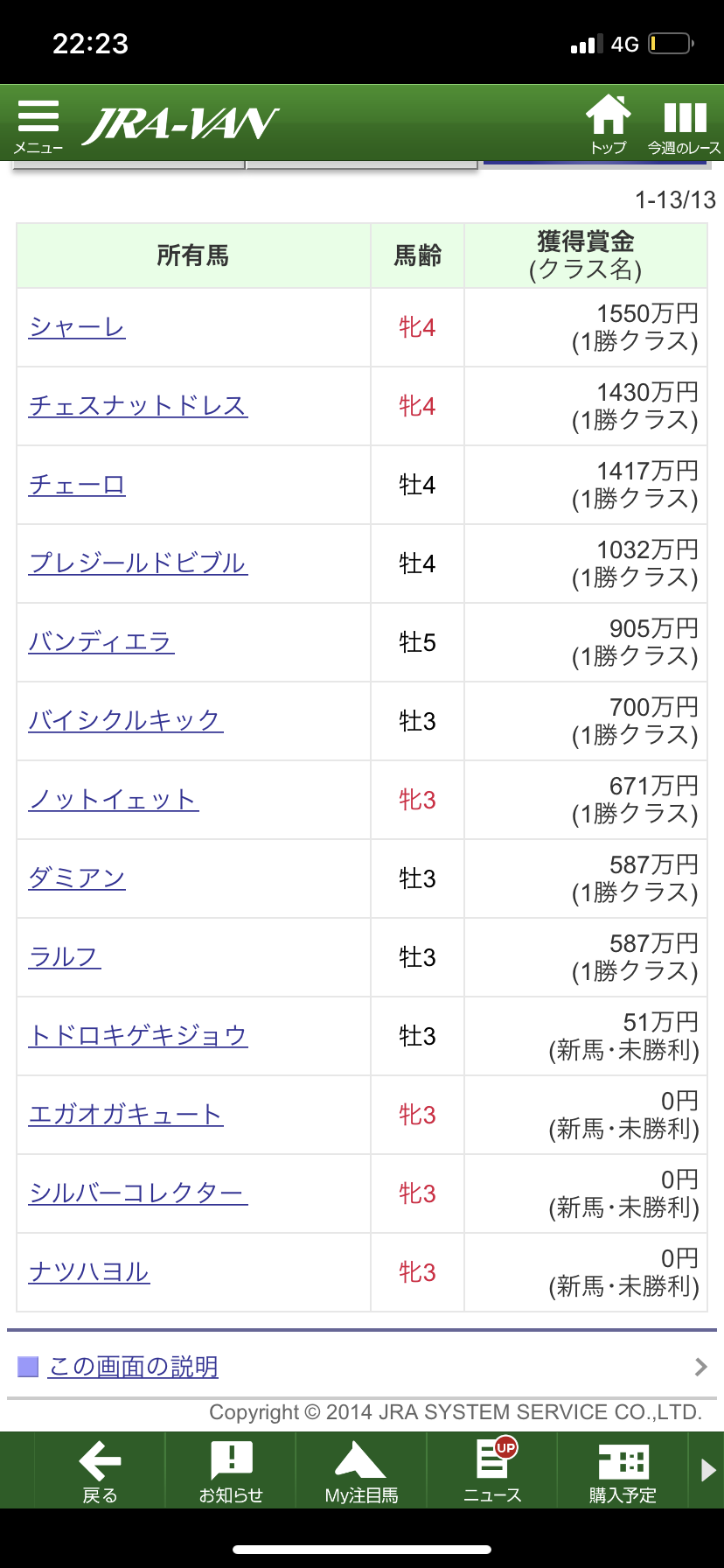Viewport: 724px width, 1568px height.
Task: View トドロキゲキジョウ page
Action: tap(138, 1036)
